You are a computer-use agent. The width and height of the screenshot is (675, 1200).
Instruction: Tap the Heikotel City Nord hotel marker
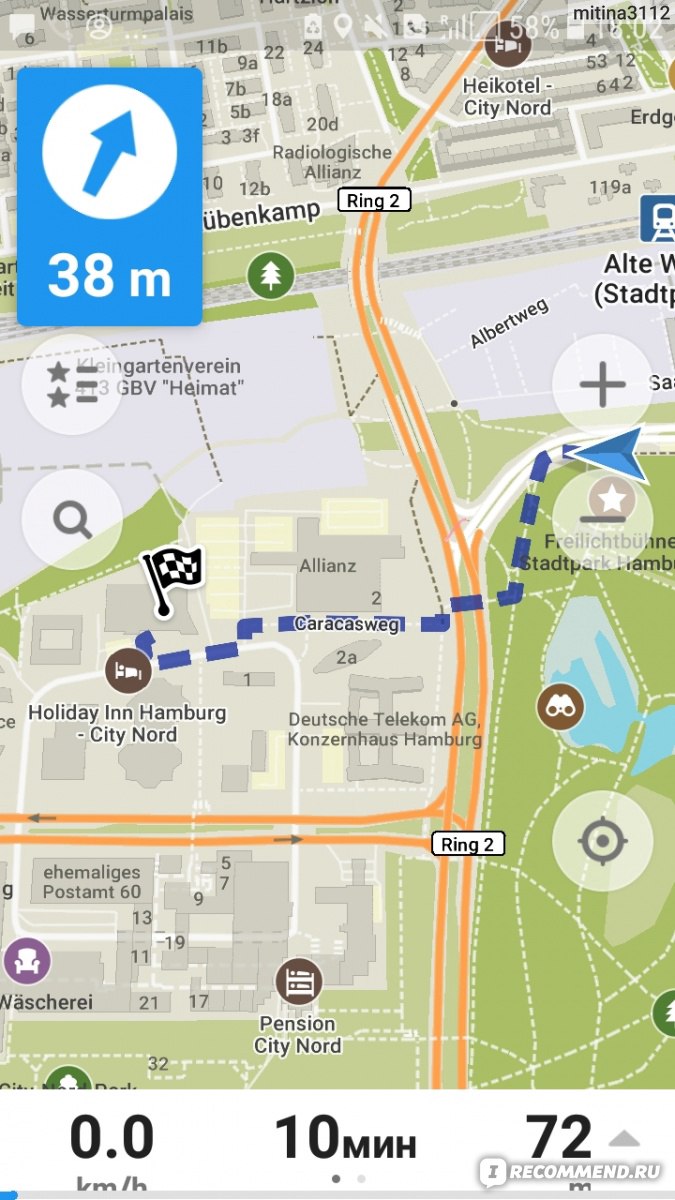tap(507, 45)
